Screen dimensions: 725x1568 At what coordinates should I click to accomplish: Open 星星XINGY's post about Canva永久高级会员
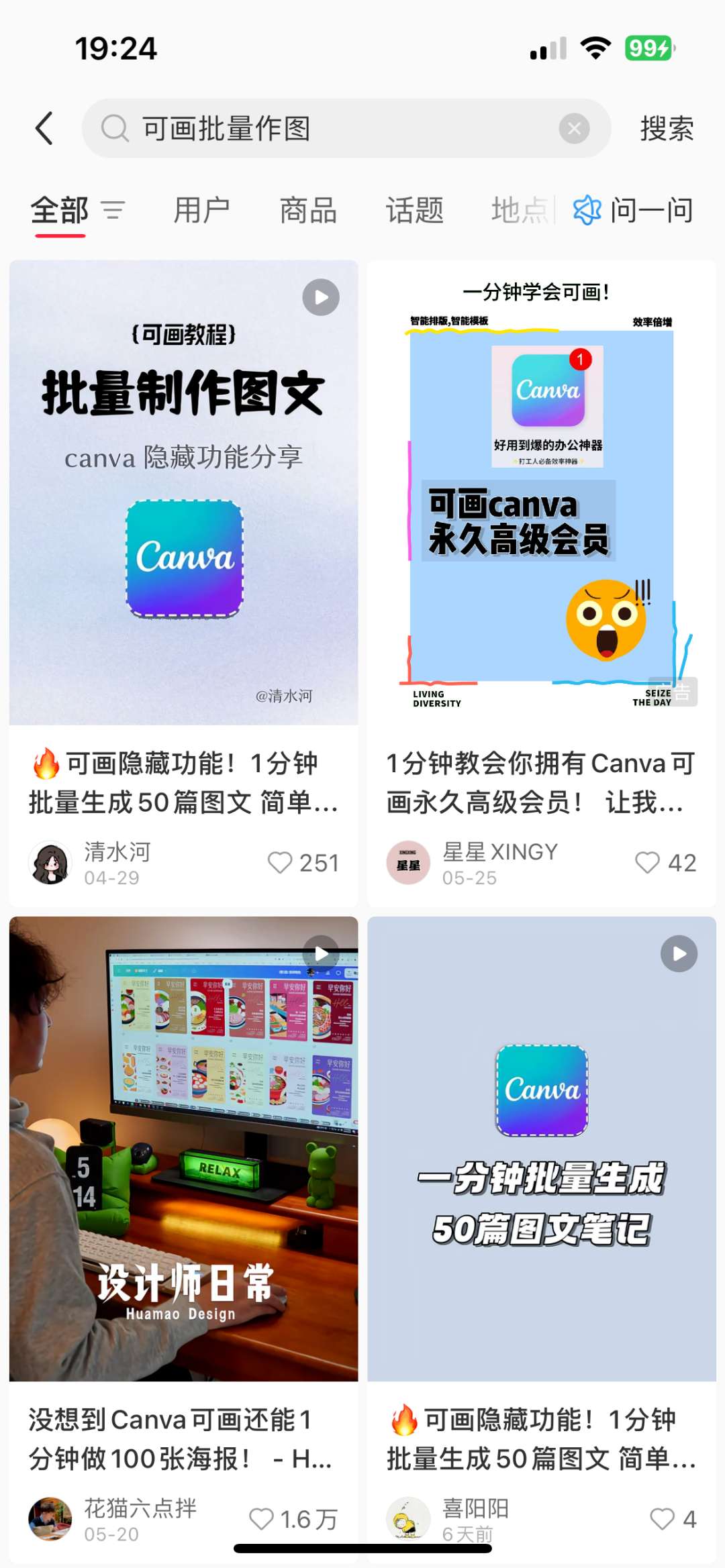tap(541, 492)
